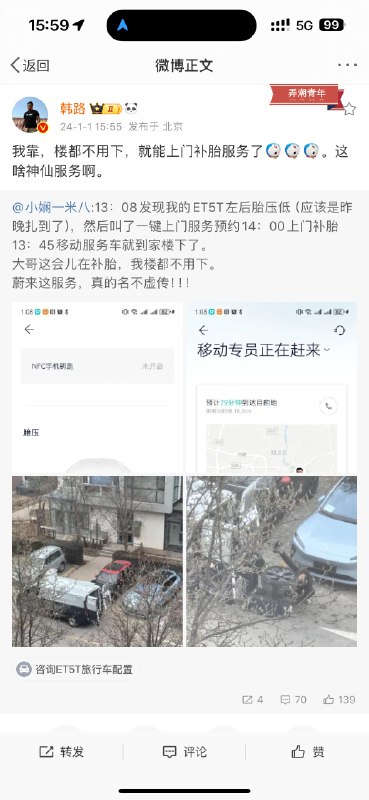
Task: View the NFC手机钥匙 screenshot image
Action: [97, 388]
